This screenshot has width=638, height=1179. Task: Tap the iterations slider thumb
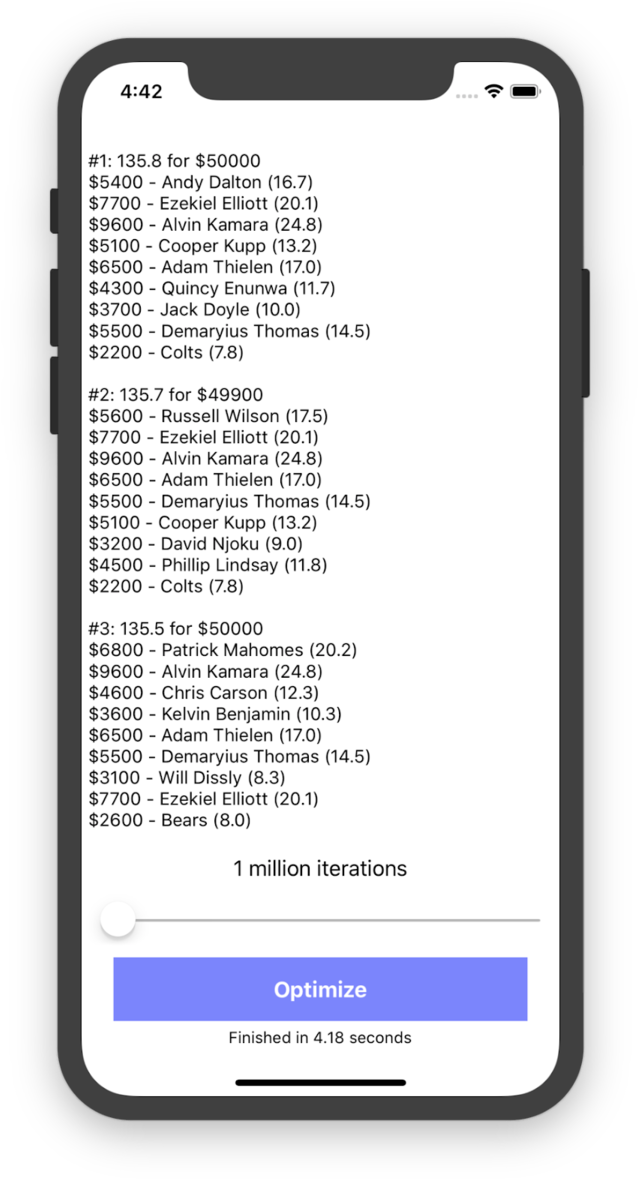click(118, 919)
